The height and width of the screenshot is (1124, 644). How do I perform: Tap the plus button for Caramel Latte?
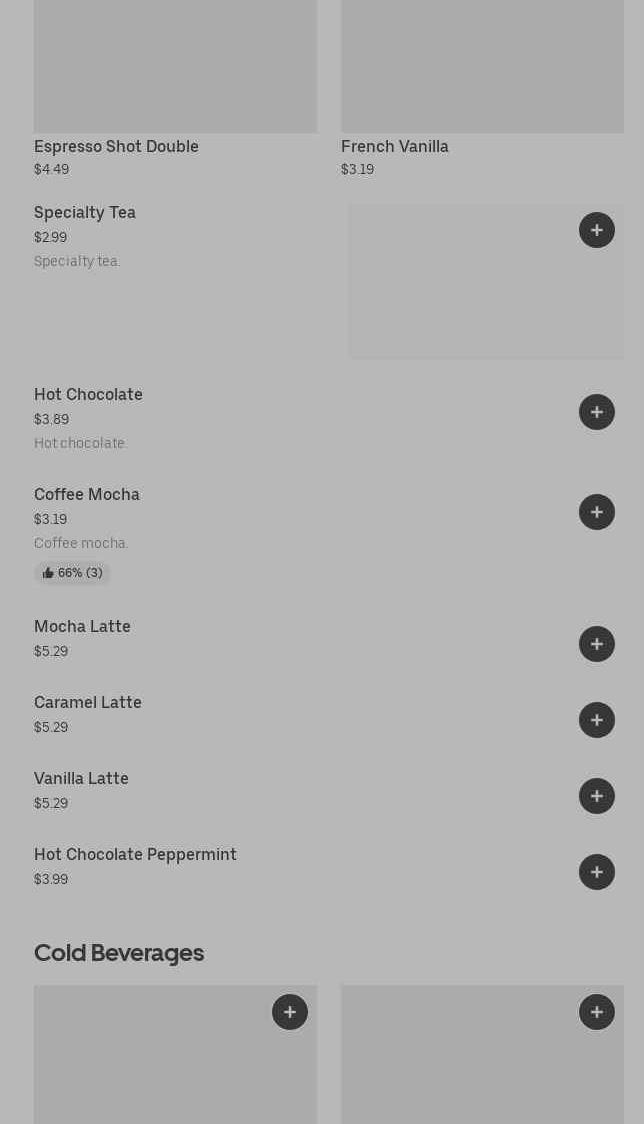coord(597,720)
